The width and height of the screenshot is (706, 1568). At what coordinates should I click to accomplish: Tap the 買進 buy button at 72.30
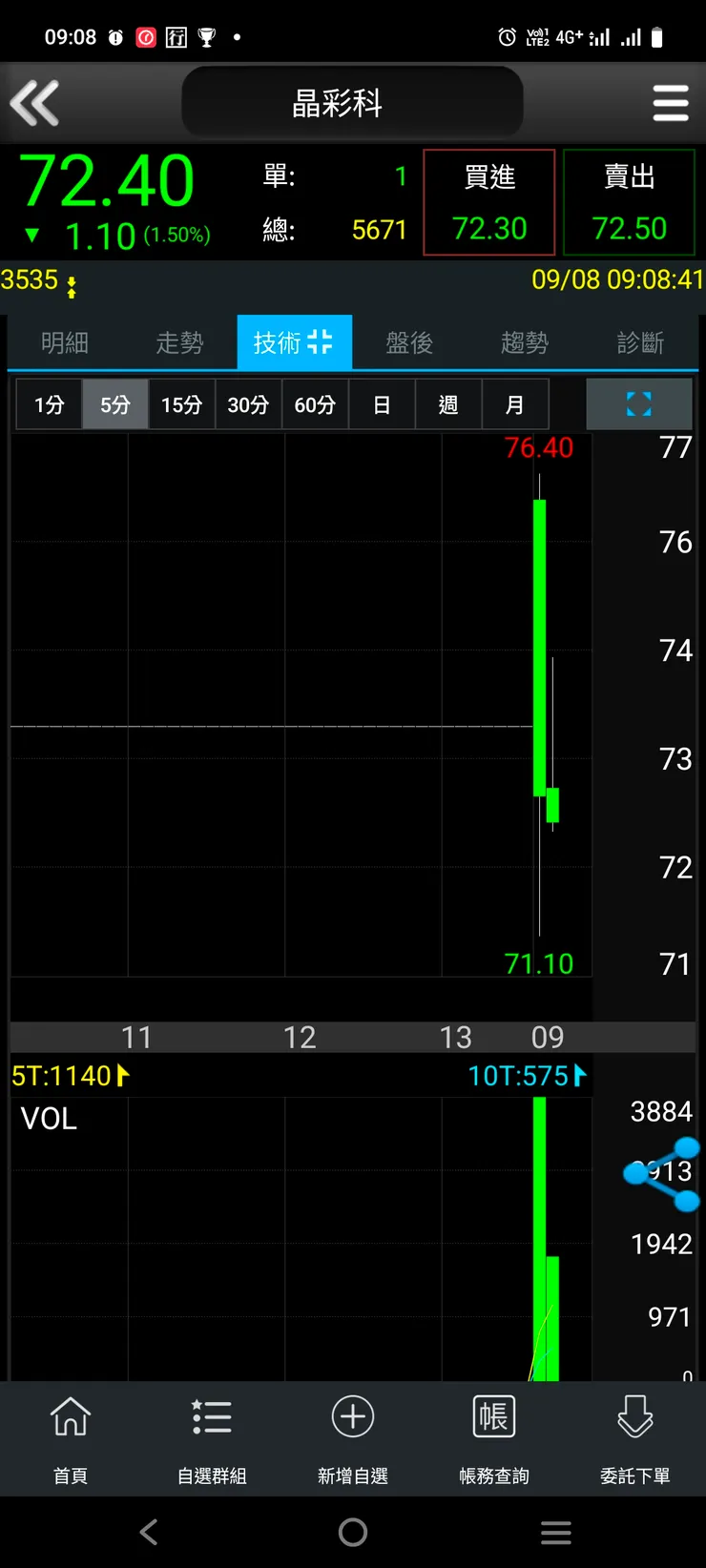489,202
